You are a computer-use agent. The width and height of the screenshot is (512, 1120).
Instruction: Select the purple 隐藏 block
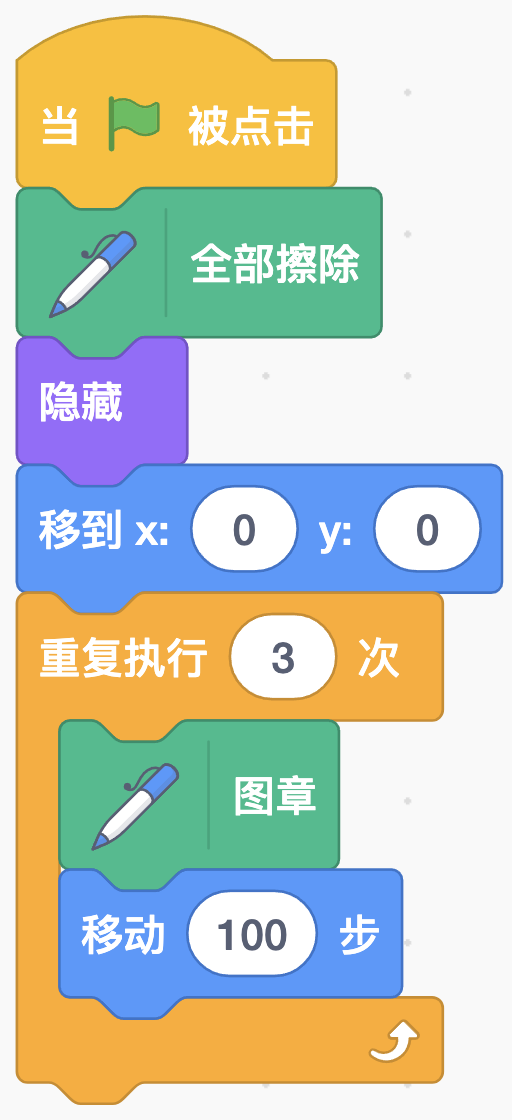102,403
